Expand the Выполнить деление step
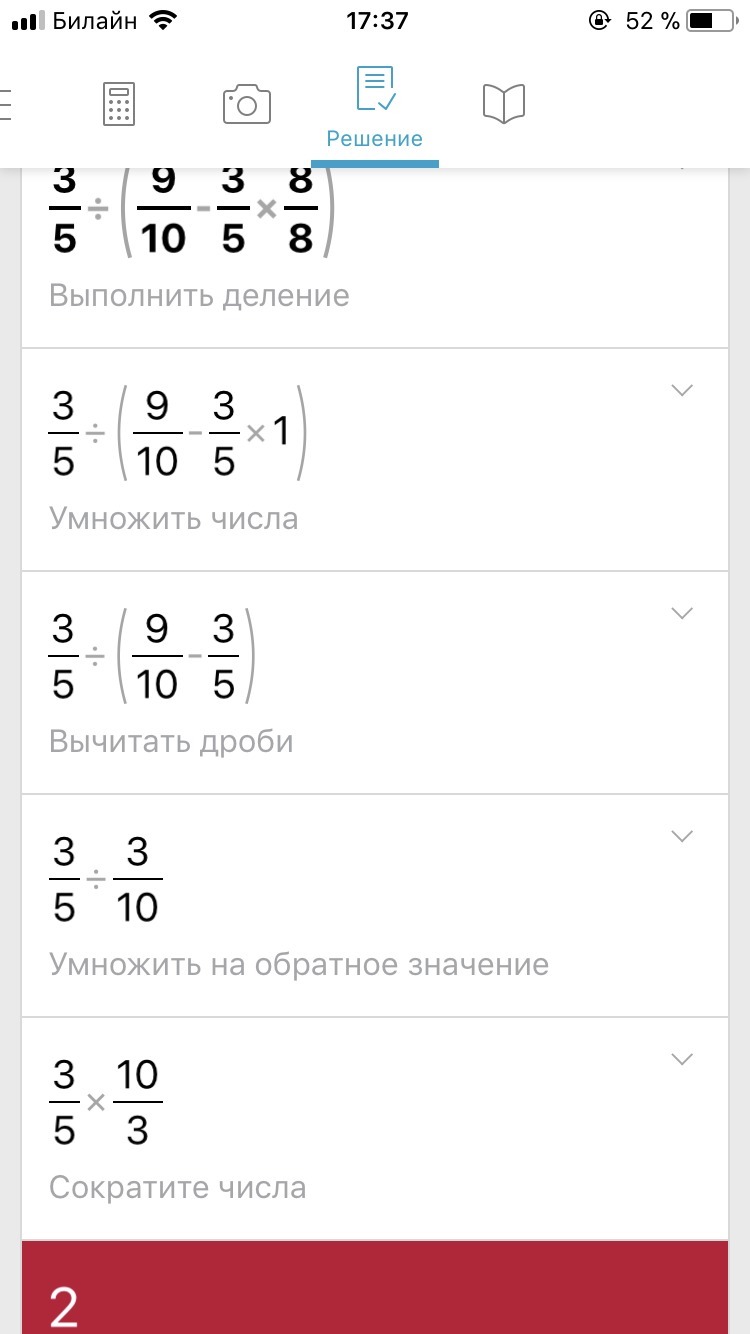Image resolution: width=750 pixels, height=1334 pixels. pos(682,167)
